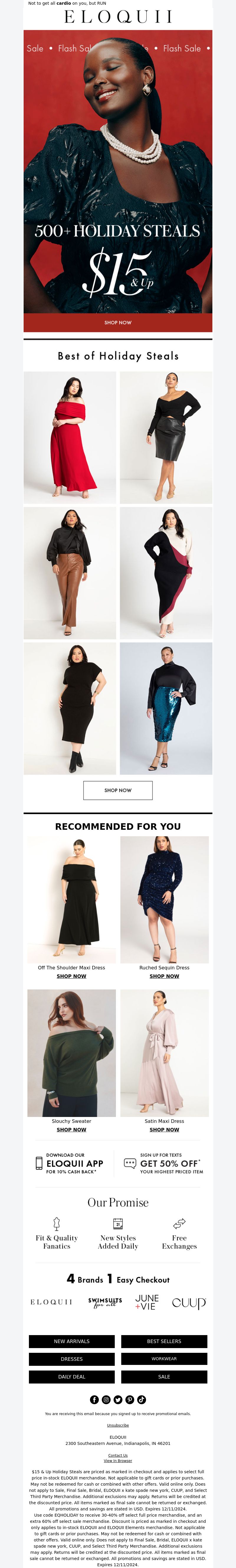
Task: Tap the Unsubscribe link
Action: click(x=118, y=1425)
